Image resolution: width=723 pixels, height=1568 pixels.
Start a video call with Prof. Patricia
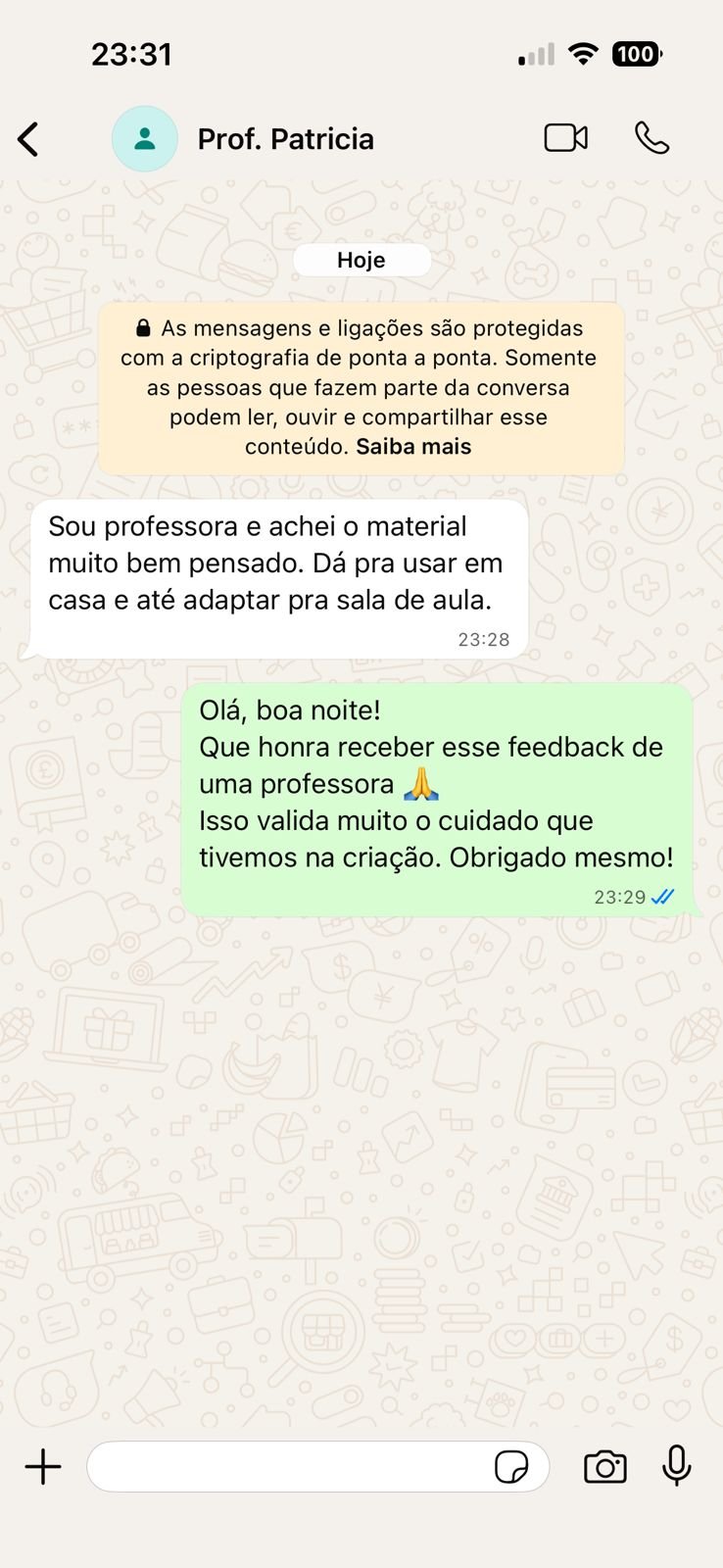point(565,138)
